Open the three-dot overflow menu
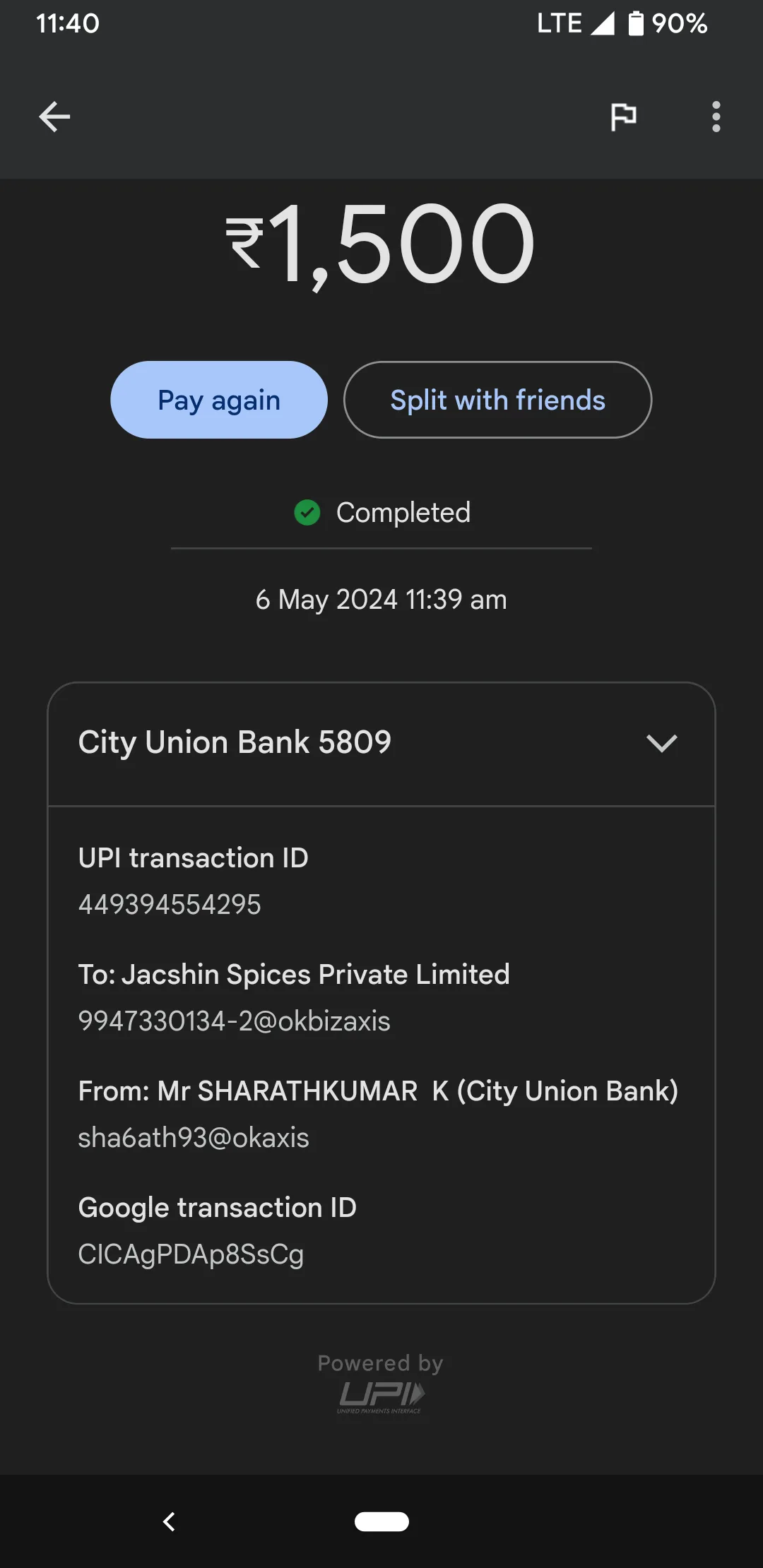 [716, 117]
